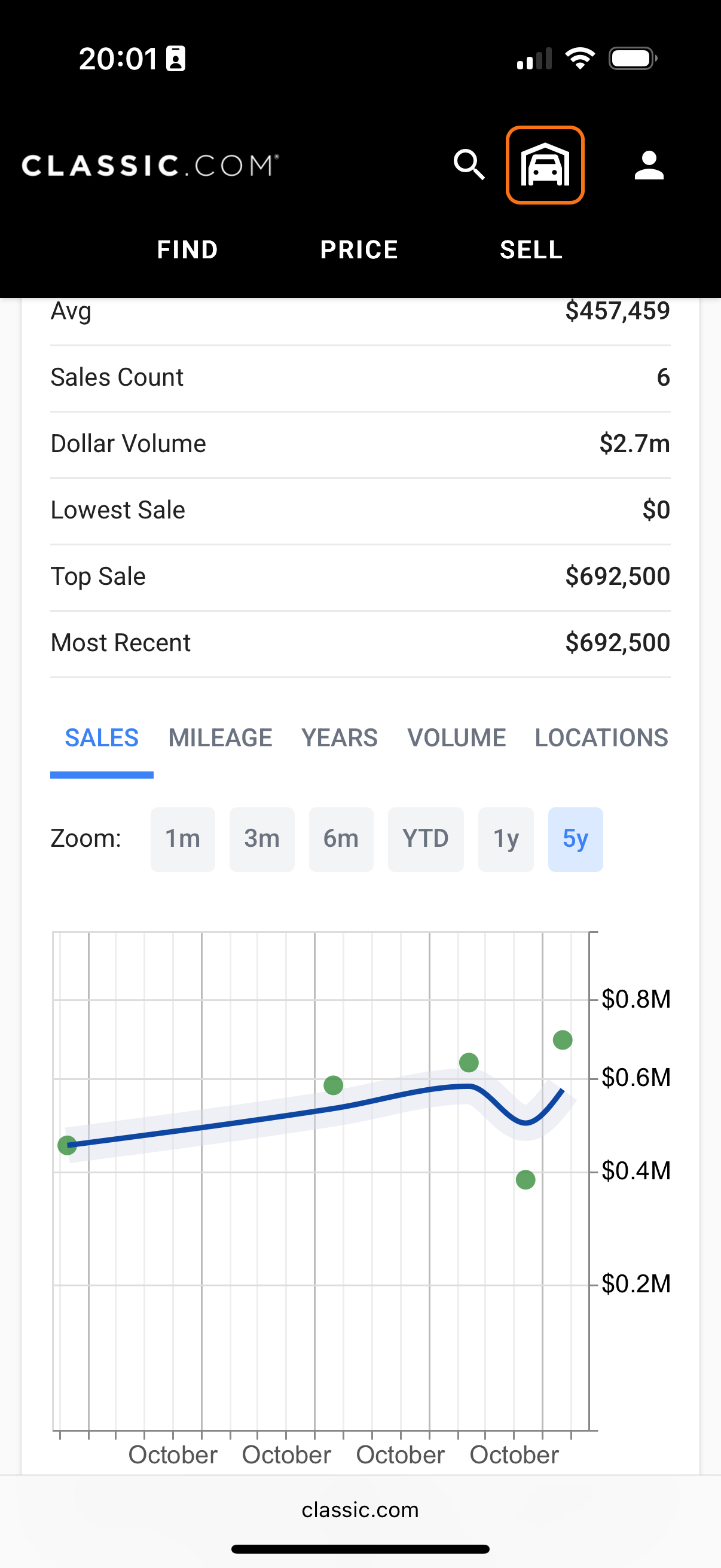This screenshot has height=1568, width=721.
Task: Switch to the MILEAGE tab
Action: tap(220, 738)
